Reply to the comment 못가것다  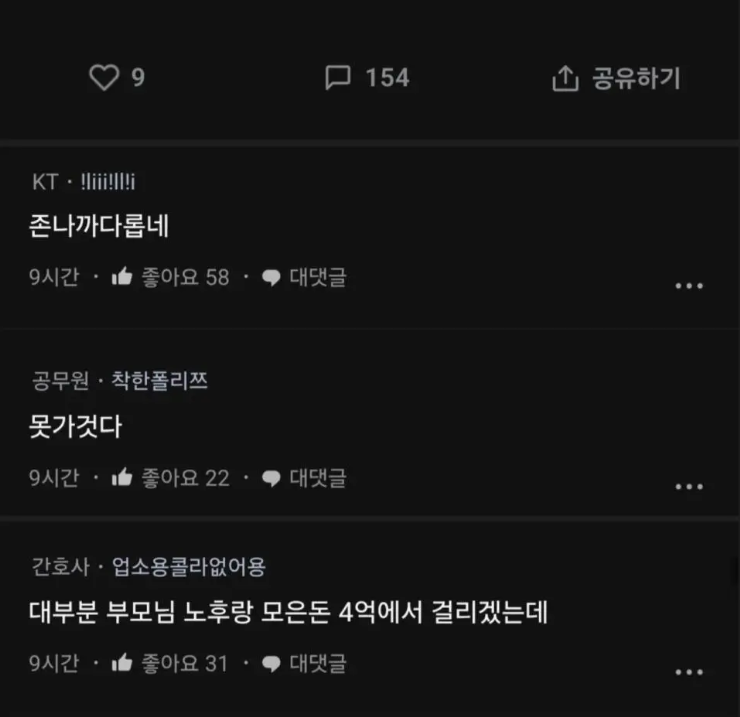pyautogui.click(x=305, y=478)
